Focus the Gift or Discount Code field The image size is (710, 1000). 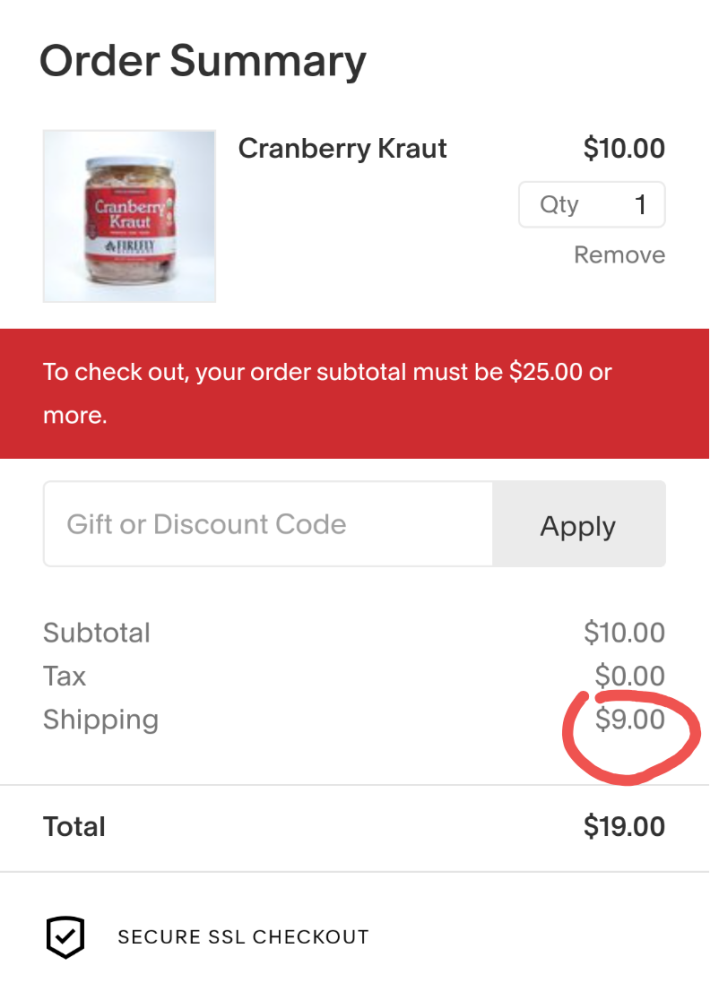click(x=268, y=525)
